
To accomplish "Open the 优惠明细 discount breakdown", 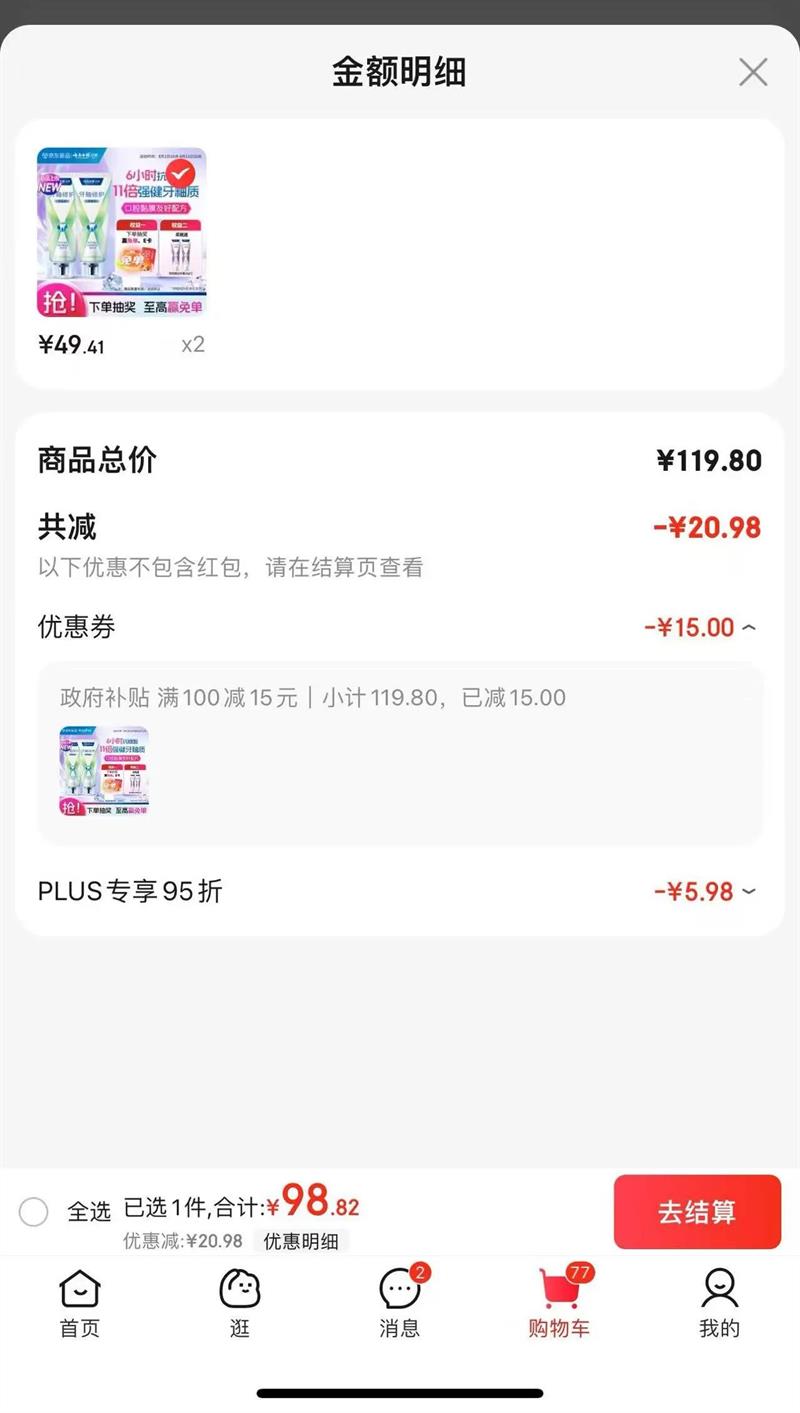I will coord(300,1242).
